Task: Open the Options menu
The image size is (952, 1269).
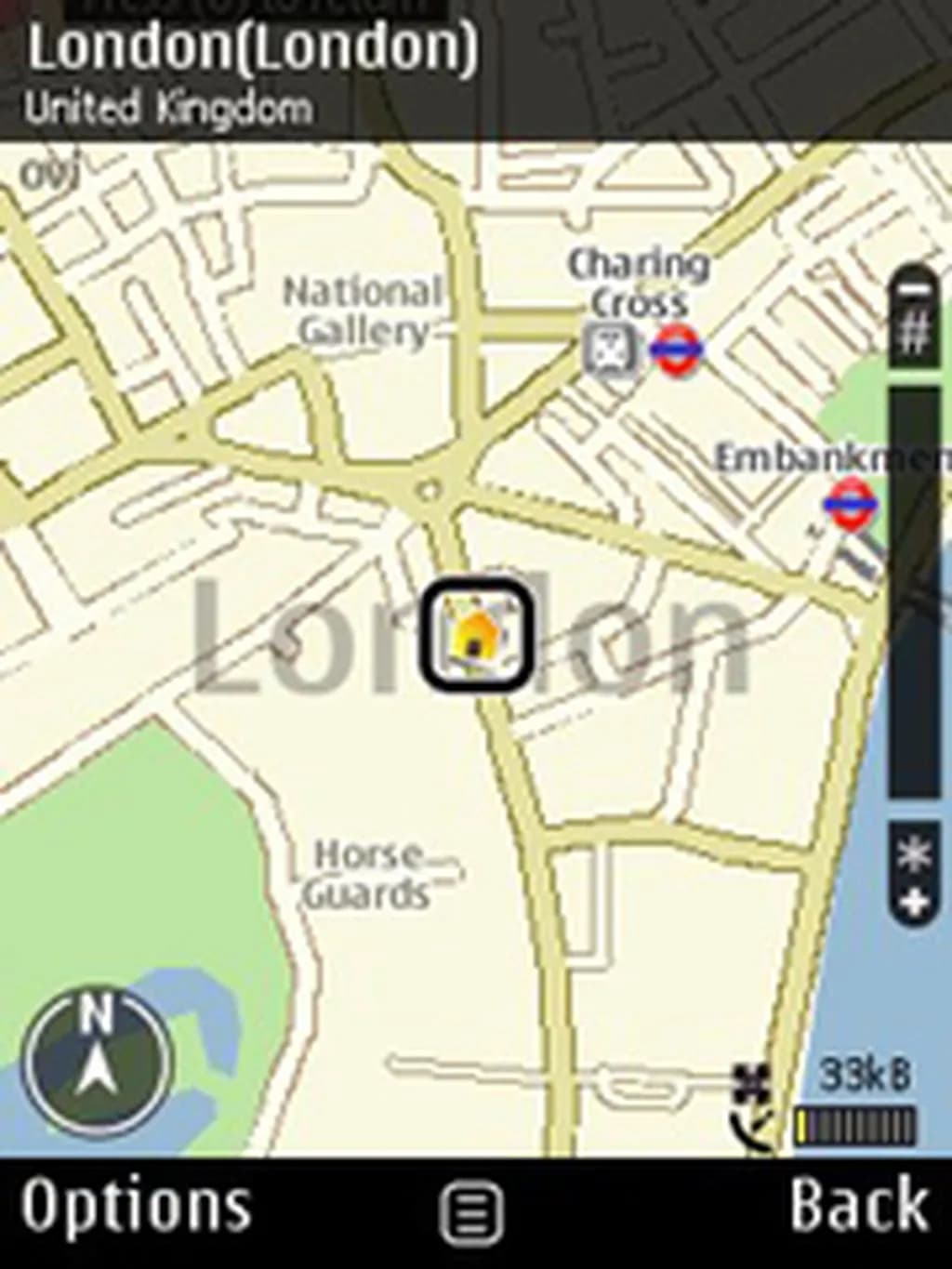Action: (x=137, y=1207)
